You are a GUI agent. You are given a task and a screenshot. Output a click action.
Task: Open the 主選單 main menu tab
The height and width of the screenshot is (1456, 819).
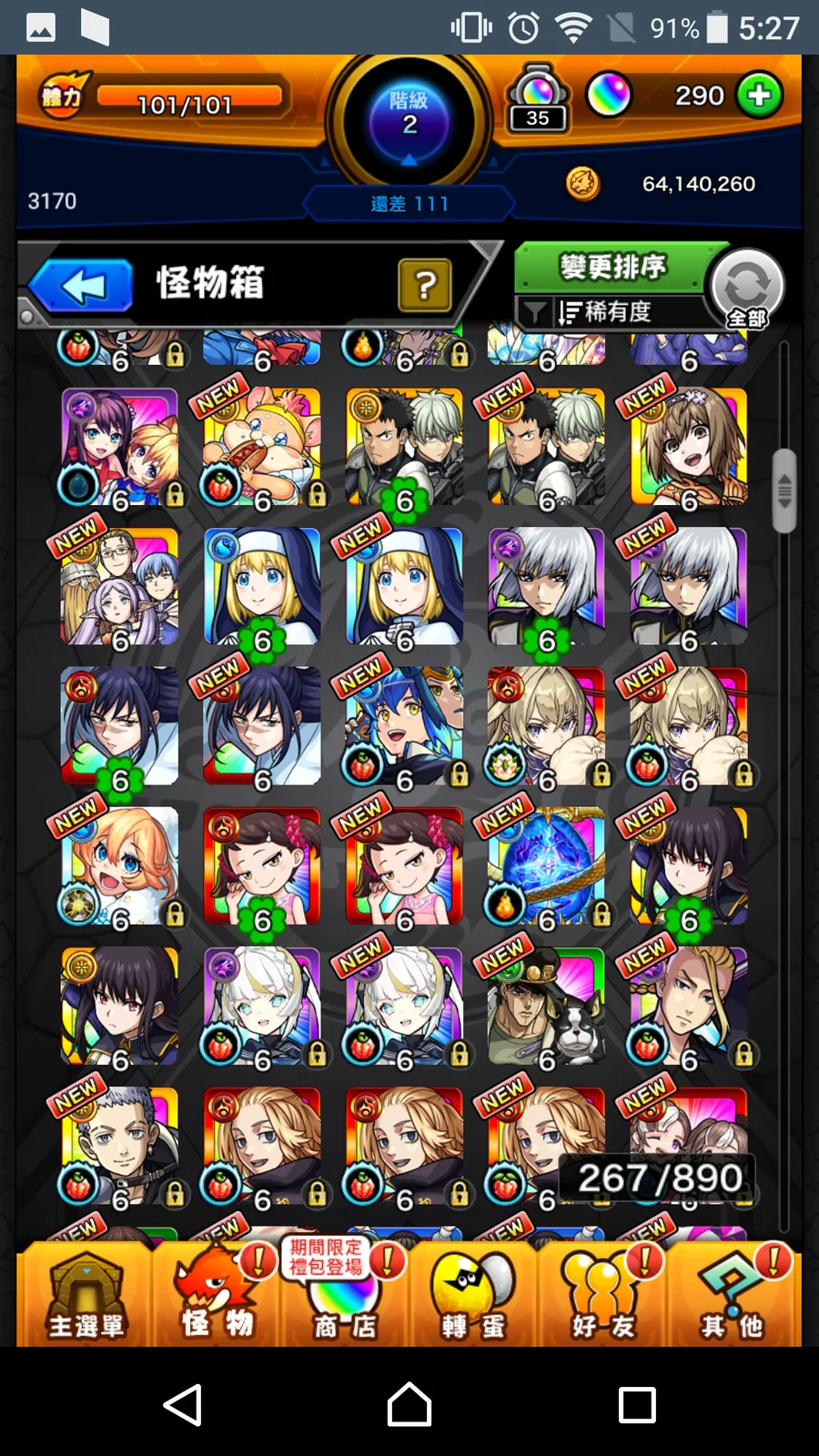click(x=86, y=1295)
